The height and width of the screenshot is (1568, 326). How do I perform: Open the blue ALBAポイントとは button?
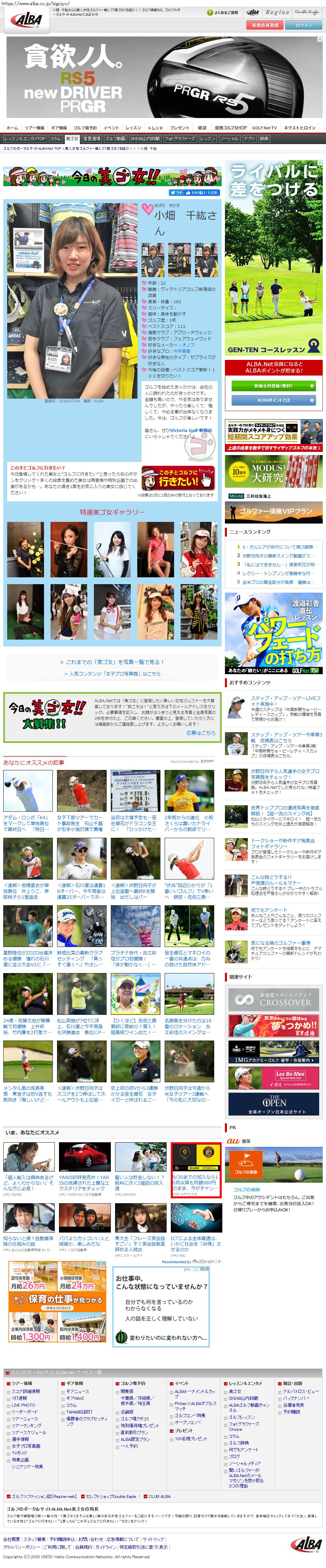(273, 400)
